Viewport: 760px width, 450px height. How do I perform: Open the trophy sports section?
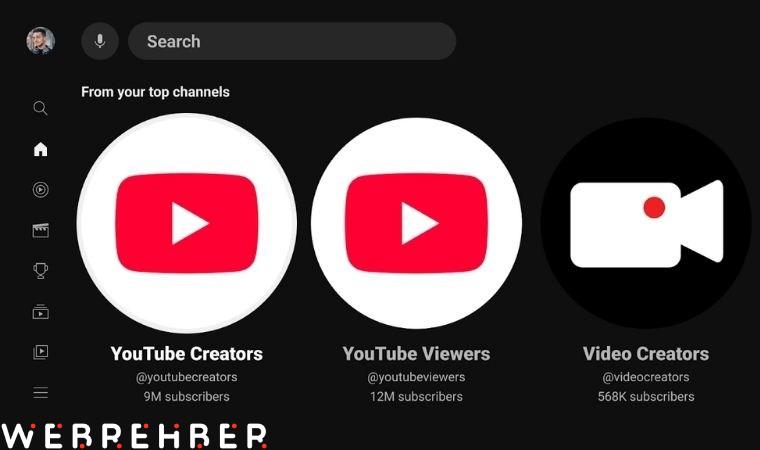40,271
